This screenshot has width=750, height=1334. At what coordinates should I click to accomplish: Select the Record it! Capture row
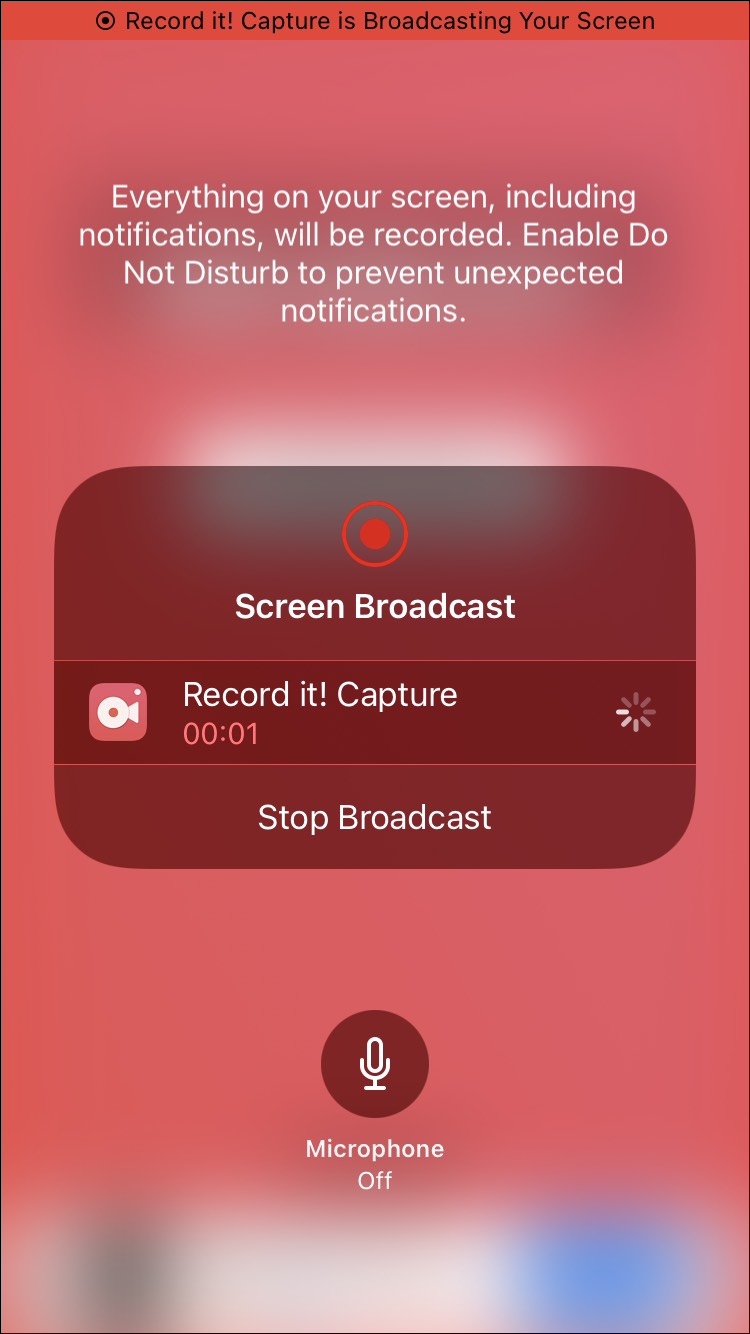point(375,712)
